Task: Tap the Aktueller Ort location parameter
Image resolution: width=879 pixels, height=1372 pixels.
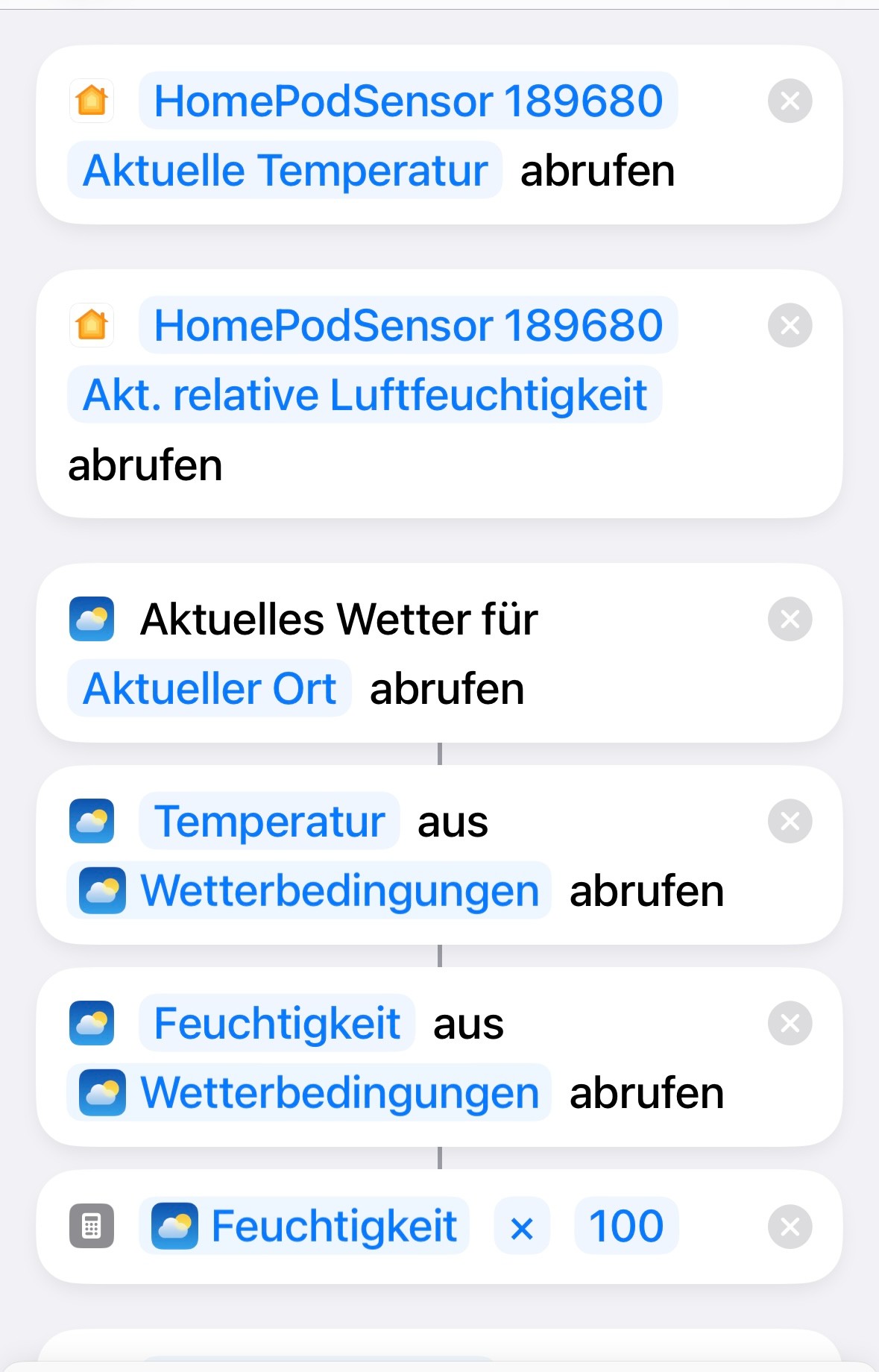Action: (x=209, y=688)
